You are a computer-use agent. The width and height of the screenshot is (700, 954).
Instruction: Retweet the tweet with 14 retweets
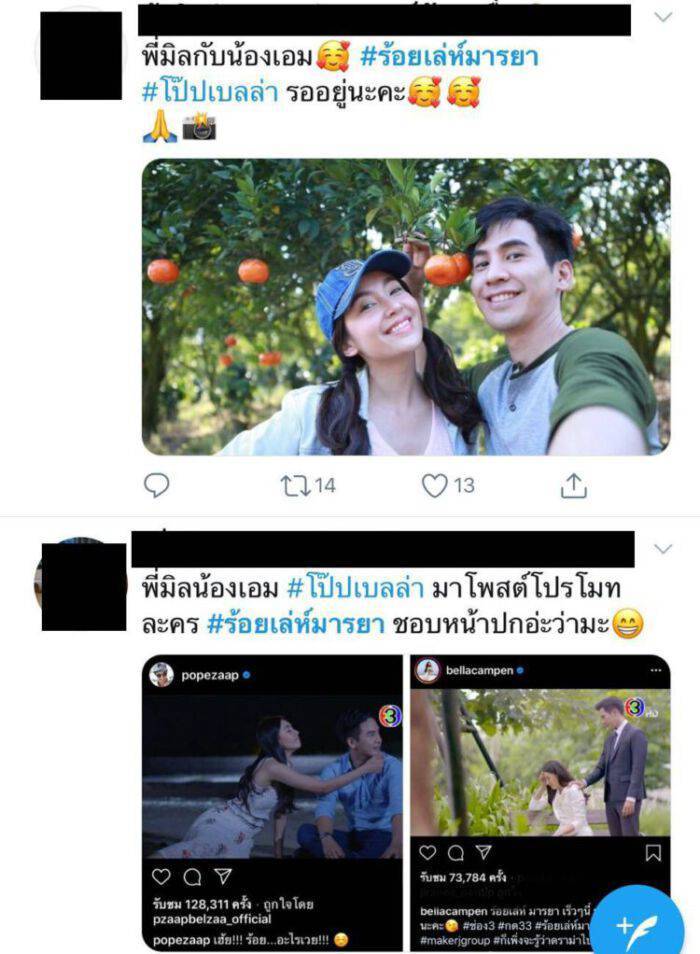tap(296, 486)
